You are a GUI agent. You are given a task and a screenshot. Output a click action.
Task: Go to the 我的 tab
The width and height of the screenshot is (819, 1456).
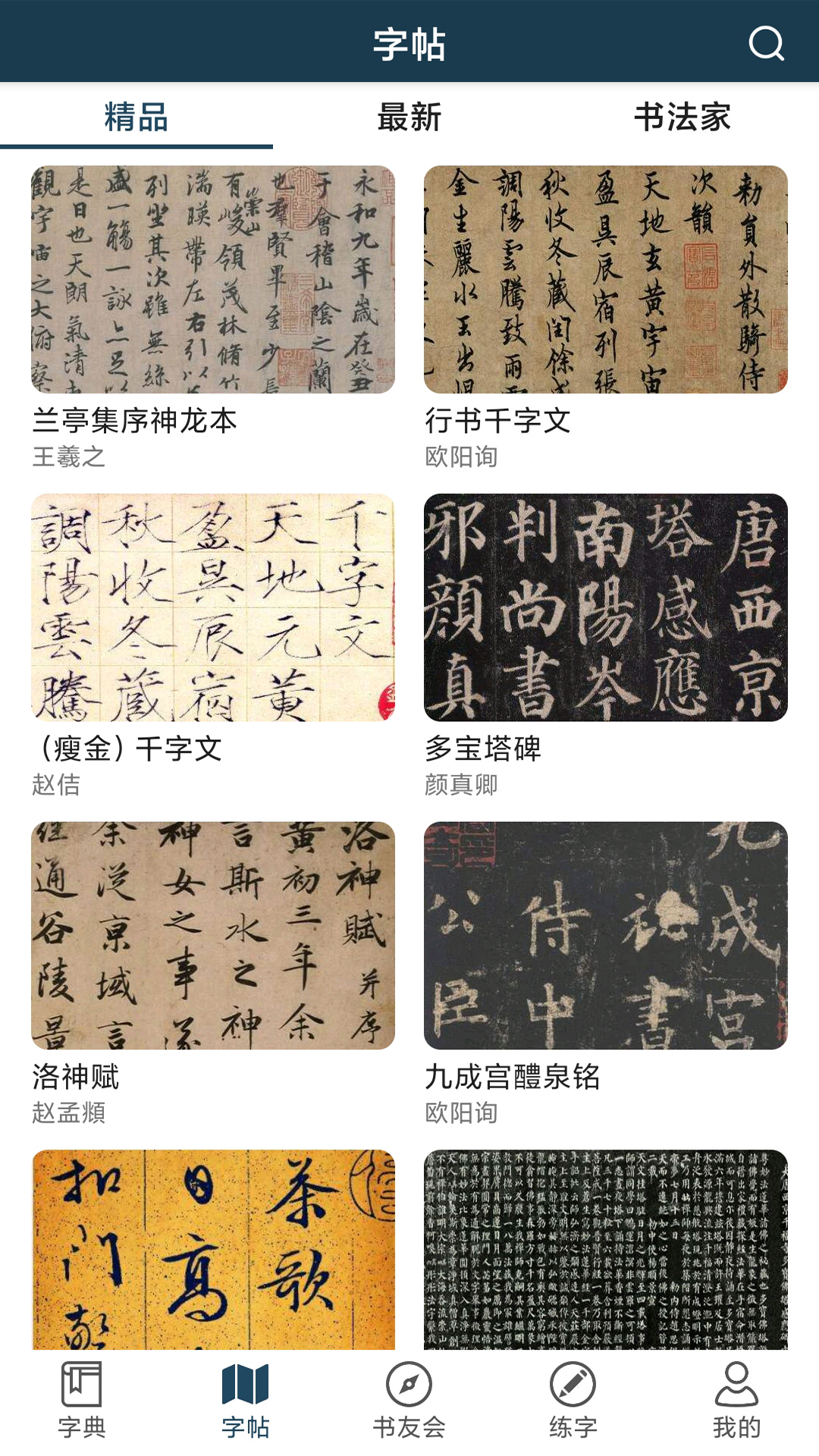tap(736, 1400)
